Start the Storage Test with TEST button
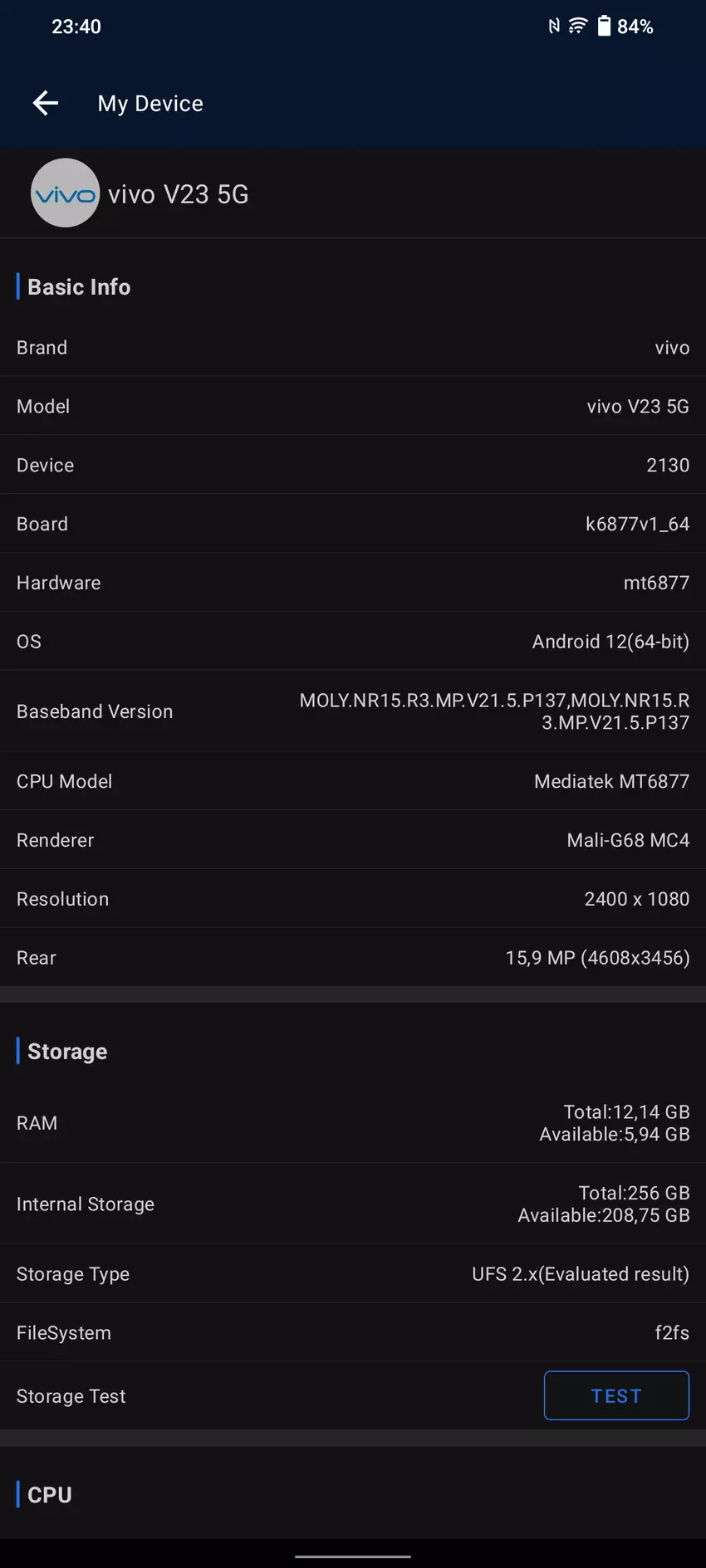The width and height of the screenshot is (706, 1568). click(615, 1395)
